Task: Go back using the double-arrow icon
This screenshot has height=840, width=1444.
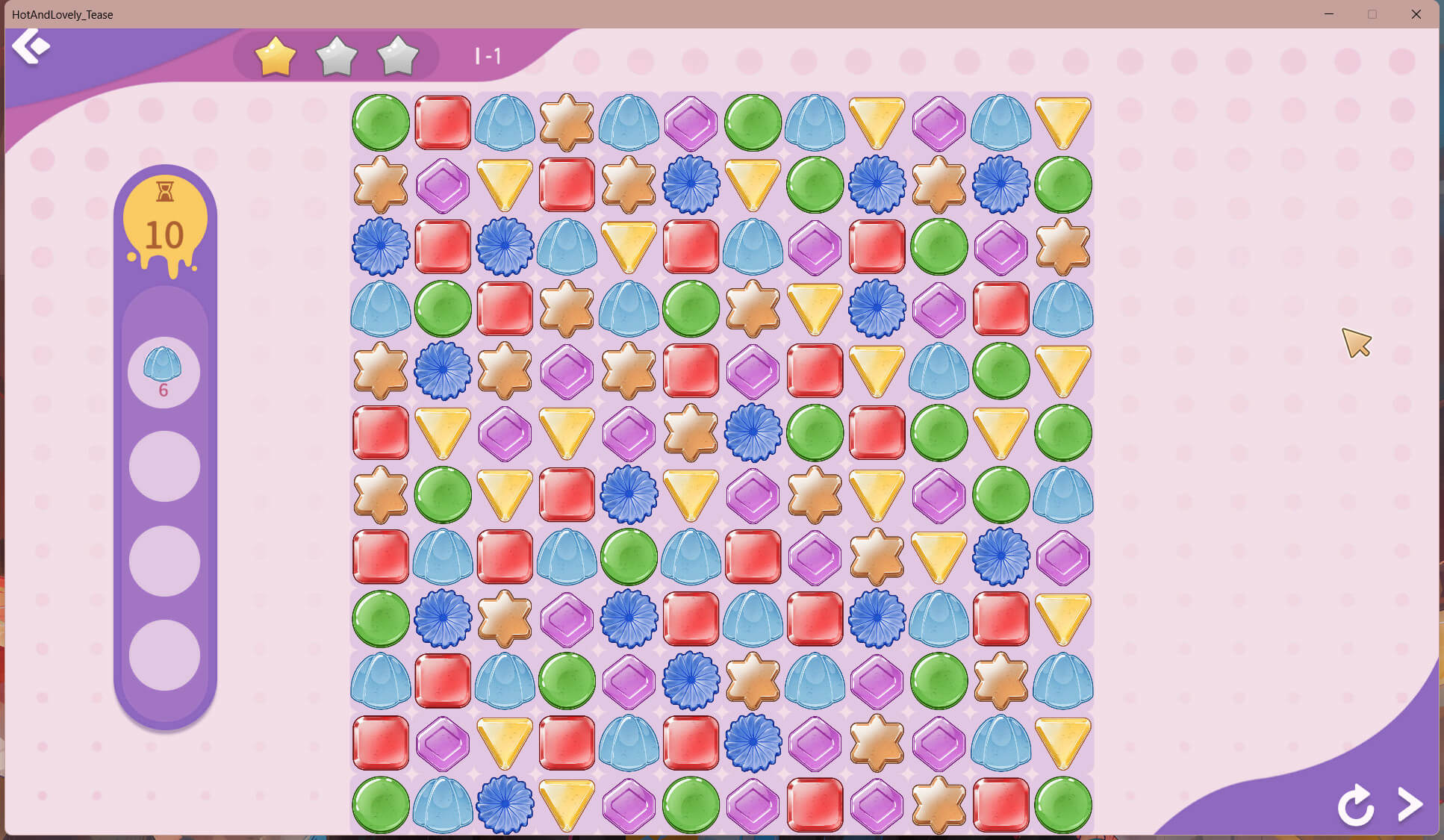Action: (31, 47)
